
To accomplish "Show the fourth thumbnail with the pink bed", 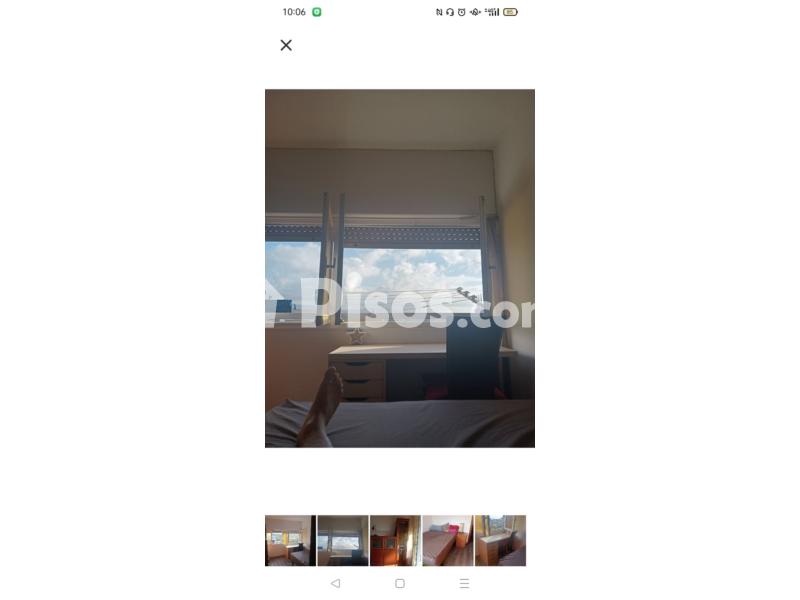I will (447, 541).
